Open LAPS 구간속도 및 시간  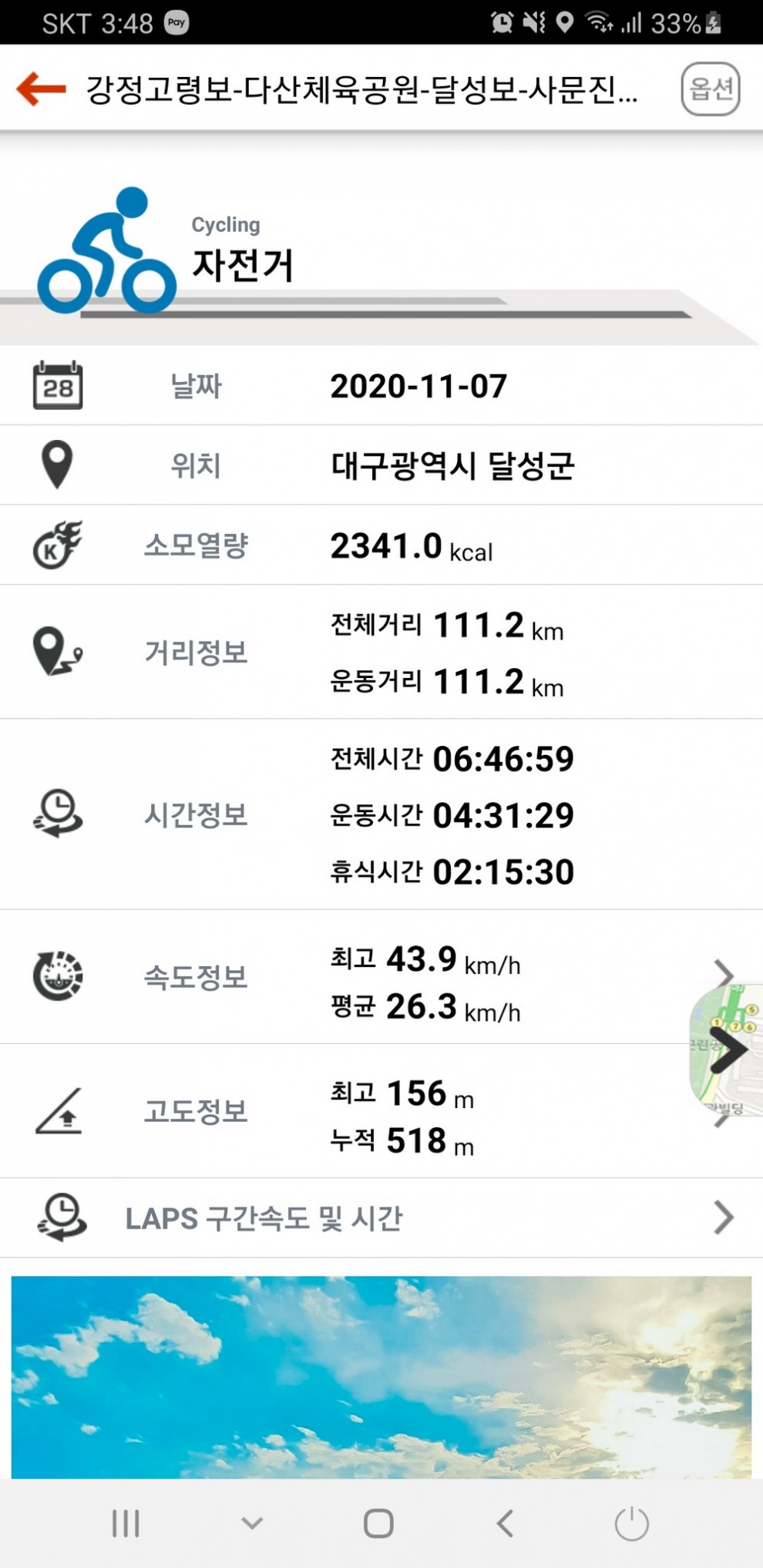click(x=381, y=1218)
